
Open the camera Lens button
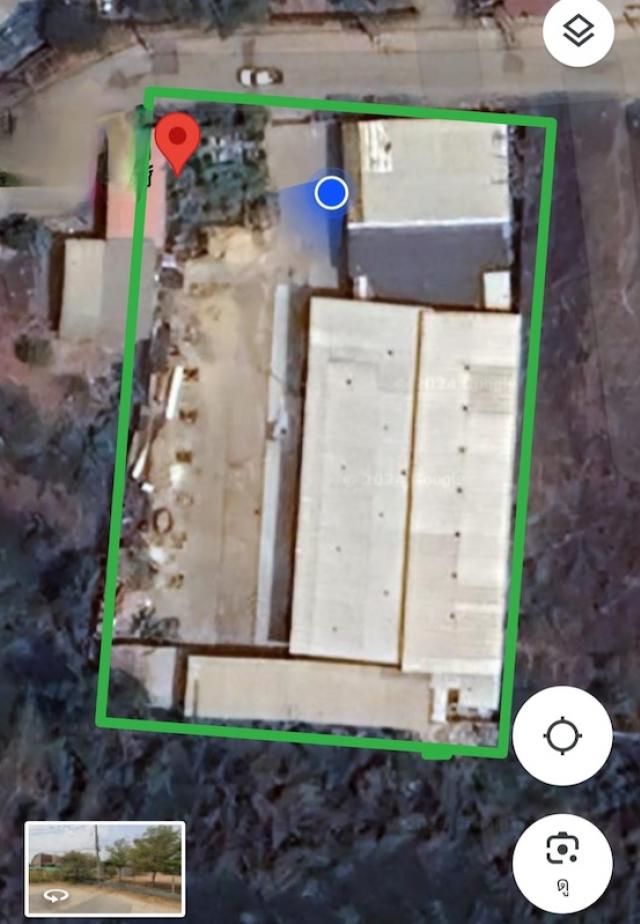[x=563, y=856]
